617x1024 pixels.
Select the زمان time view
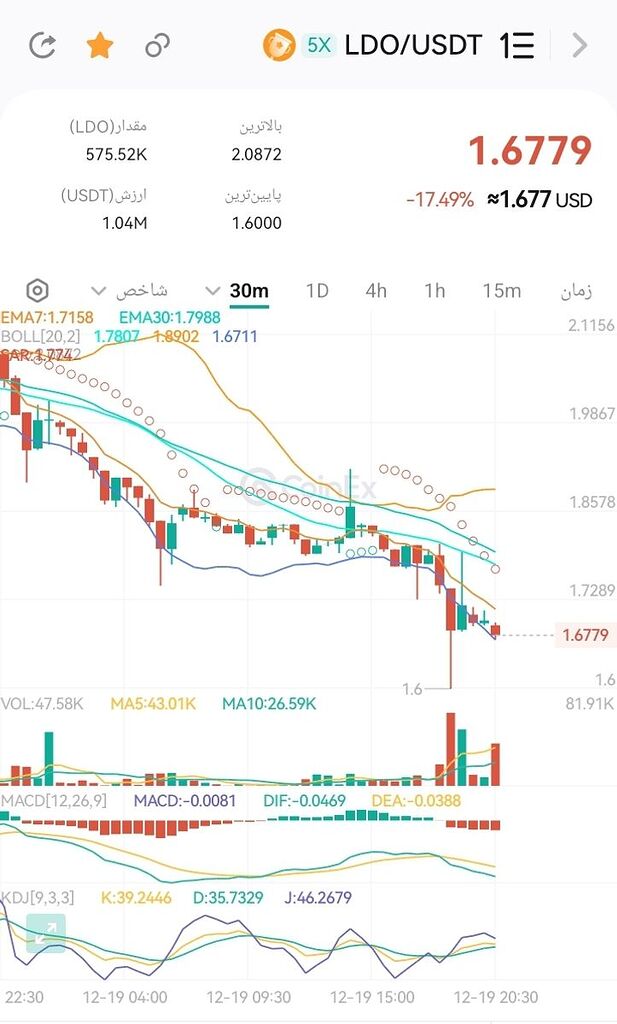(x=576, y=291)
